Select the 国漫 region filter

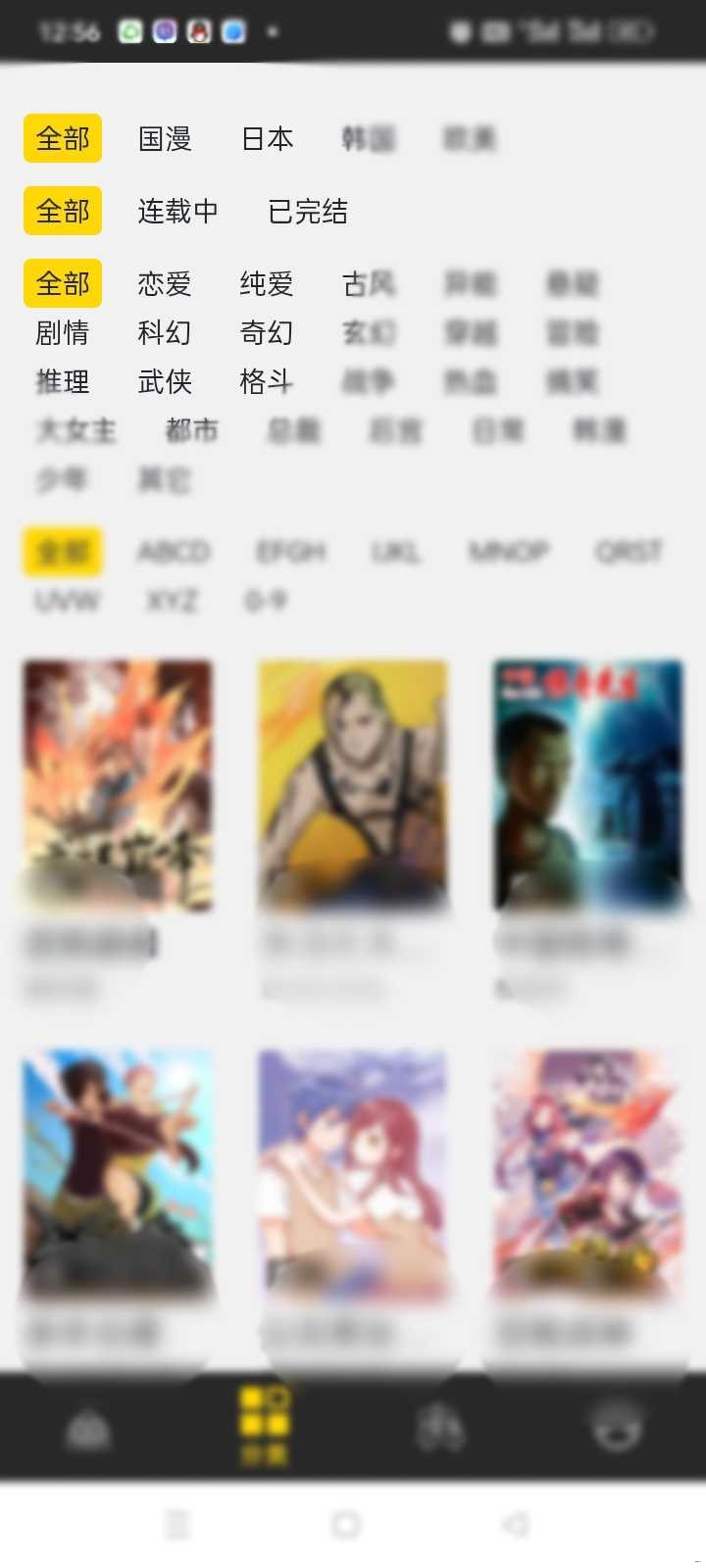coord(165,139)
